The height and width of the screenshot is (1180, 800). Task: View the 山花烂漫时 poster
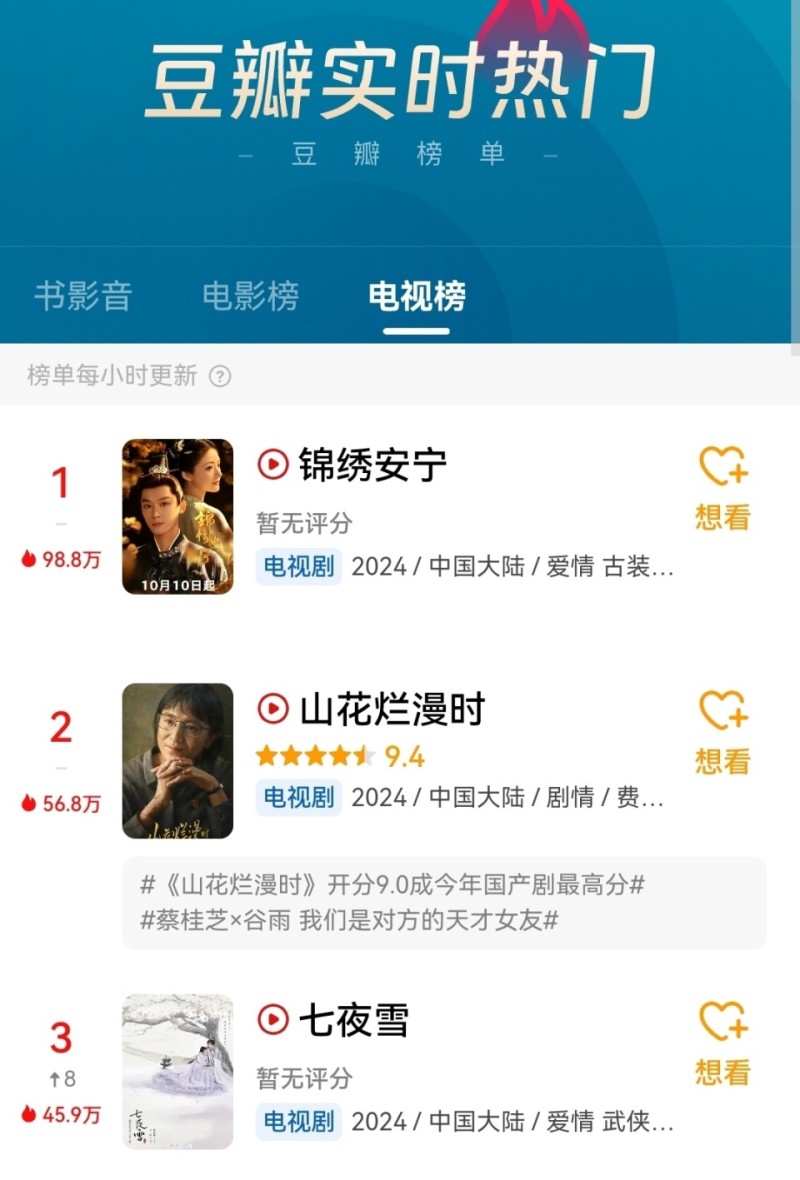point(178,761)
